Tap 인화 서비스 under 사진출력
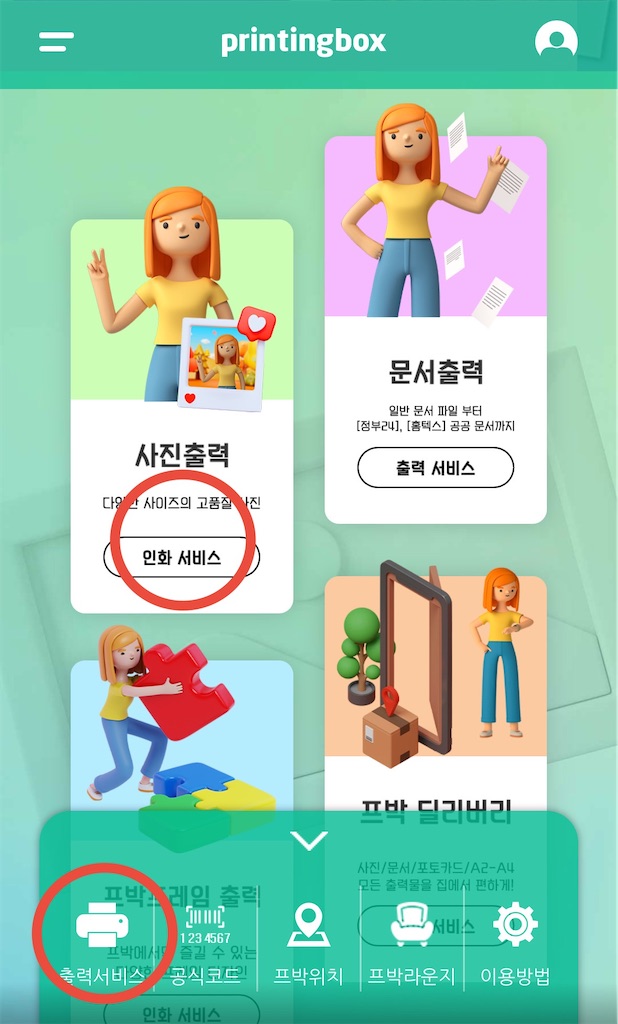 [x=182, y=558]
